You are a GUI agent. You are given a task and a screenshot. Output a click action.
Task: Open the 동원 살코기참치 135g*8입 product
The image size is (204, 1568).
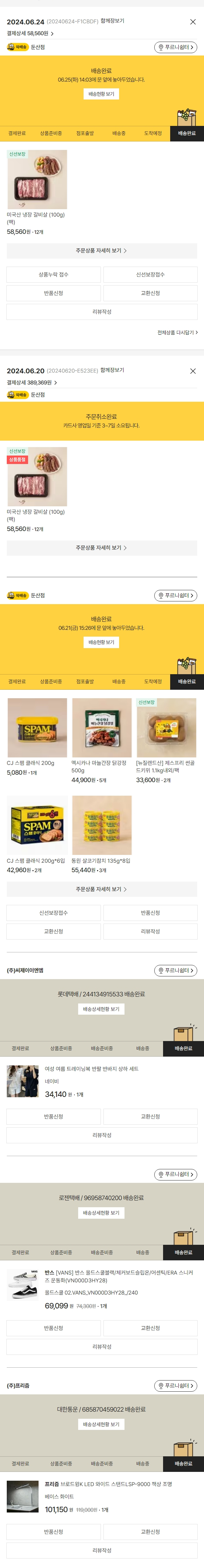[x=102, y=825]
